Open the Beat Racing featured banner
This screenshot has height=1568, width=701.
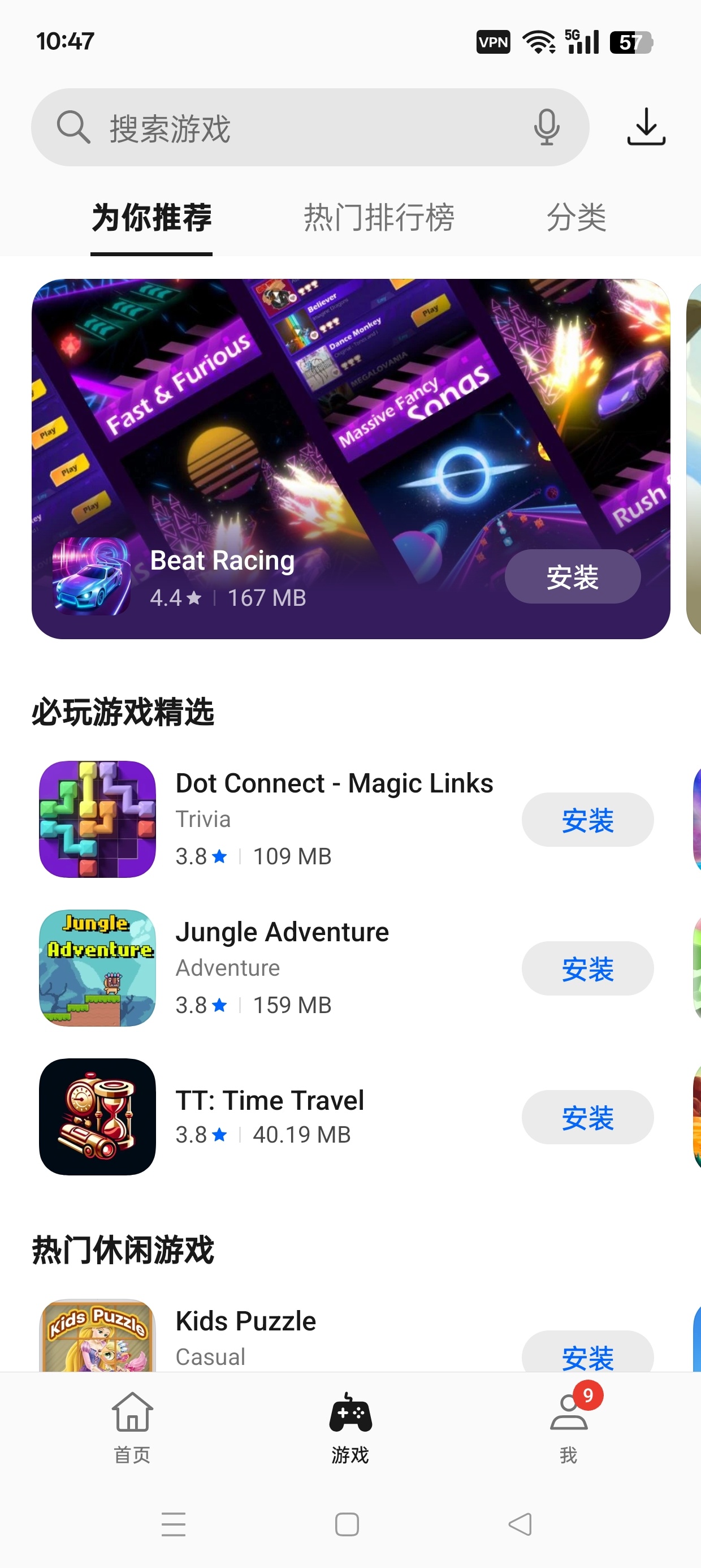(350, 459)
